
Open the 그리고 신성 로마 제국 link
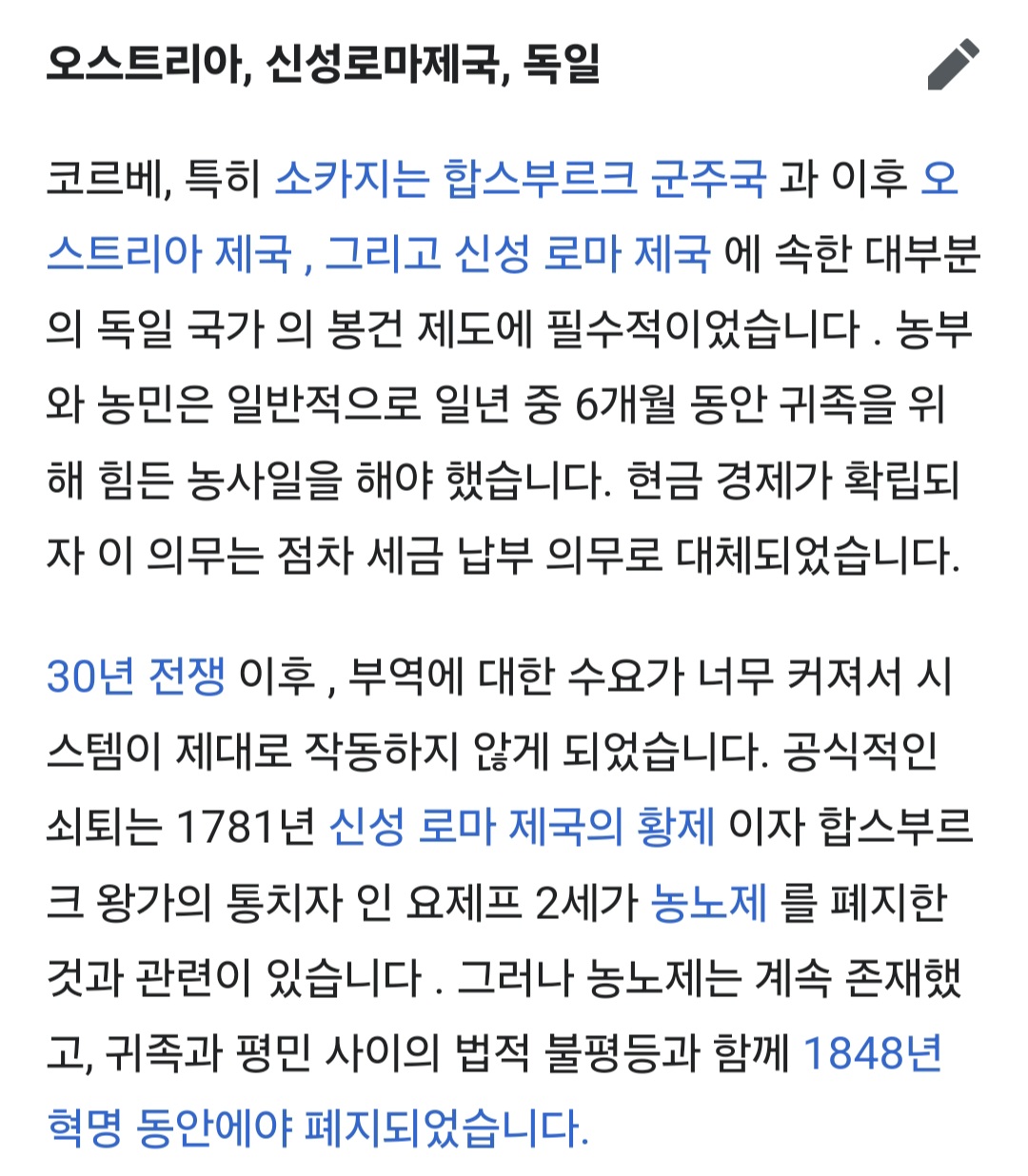(519, 254)
